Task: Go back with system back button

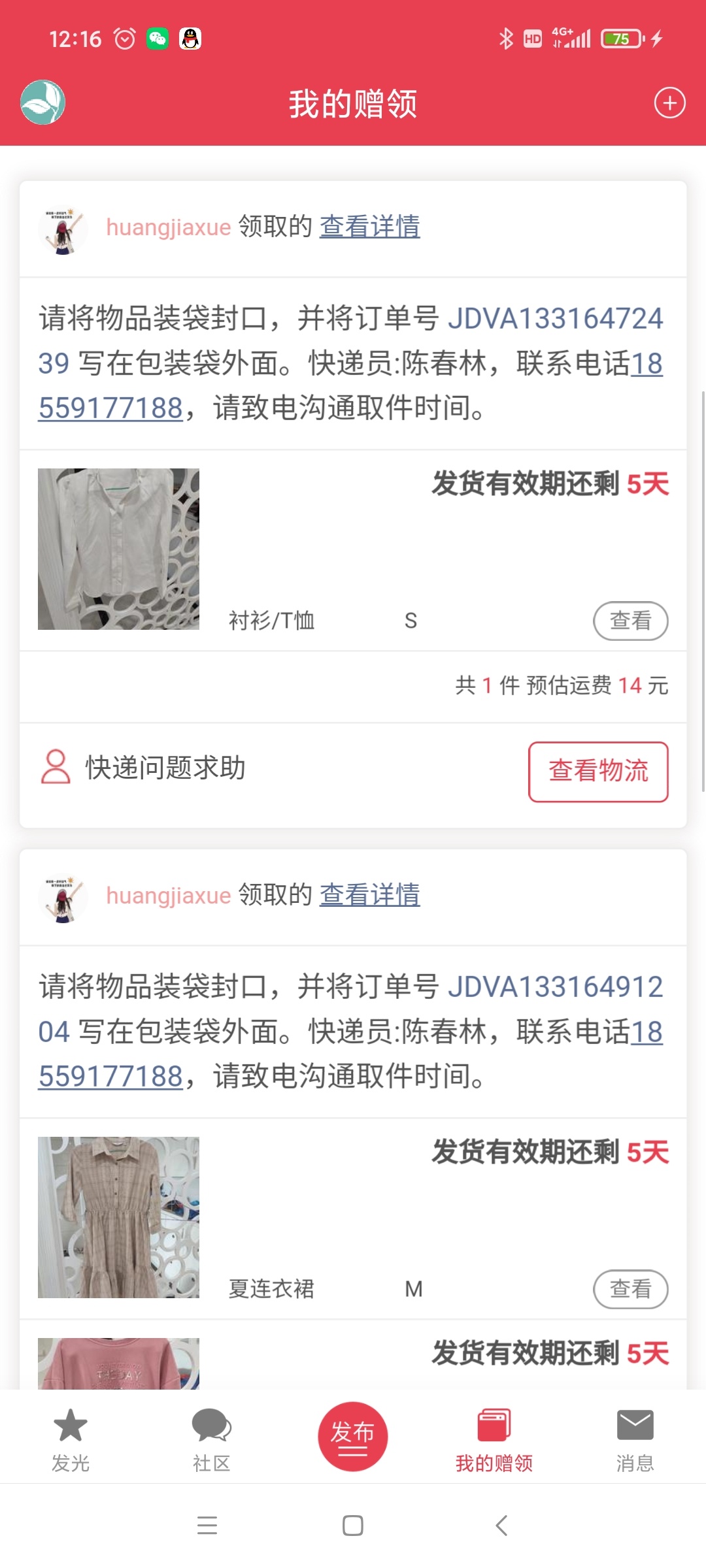Action: click(x=501, y=1526)
